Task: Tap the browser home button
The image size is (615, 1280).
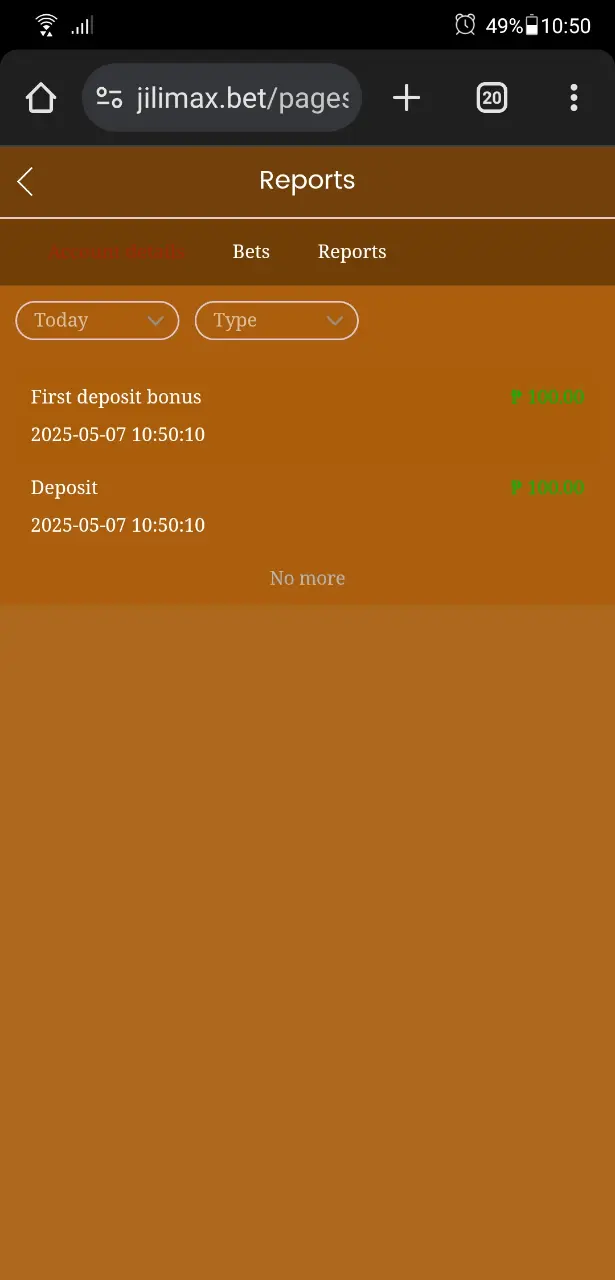Action: click(41, 98)
